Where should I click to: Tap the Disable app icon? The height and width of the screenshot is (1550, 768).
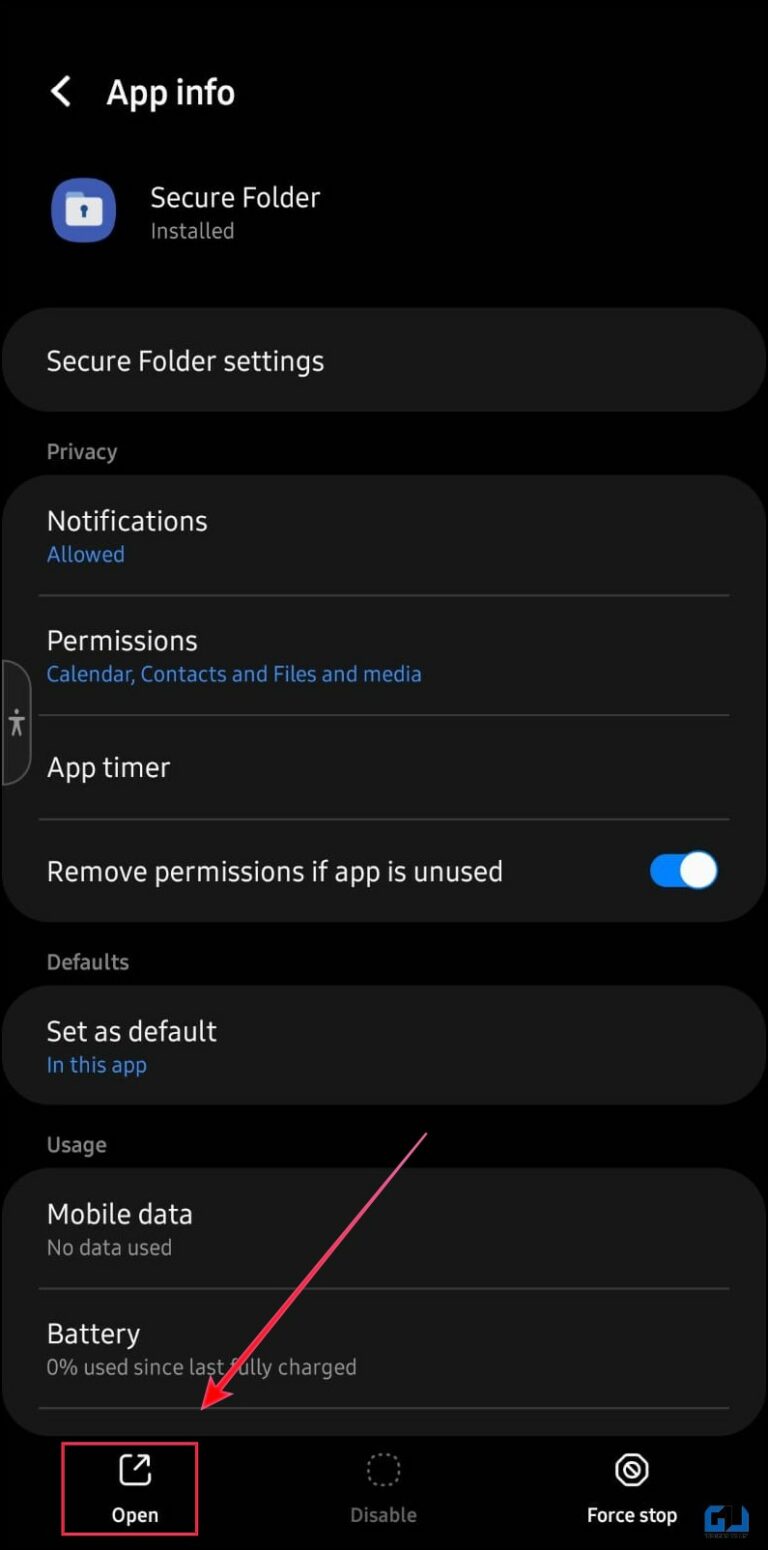click(384, 1470)
